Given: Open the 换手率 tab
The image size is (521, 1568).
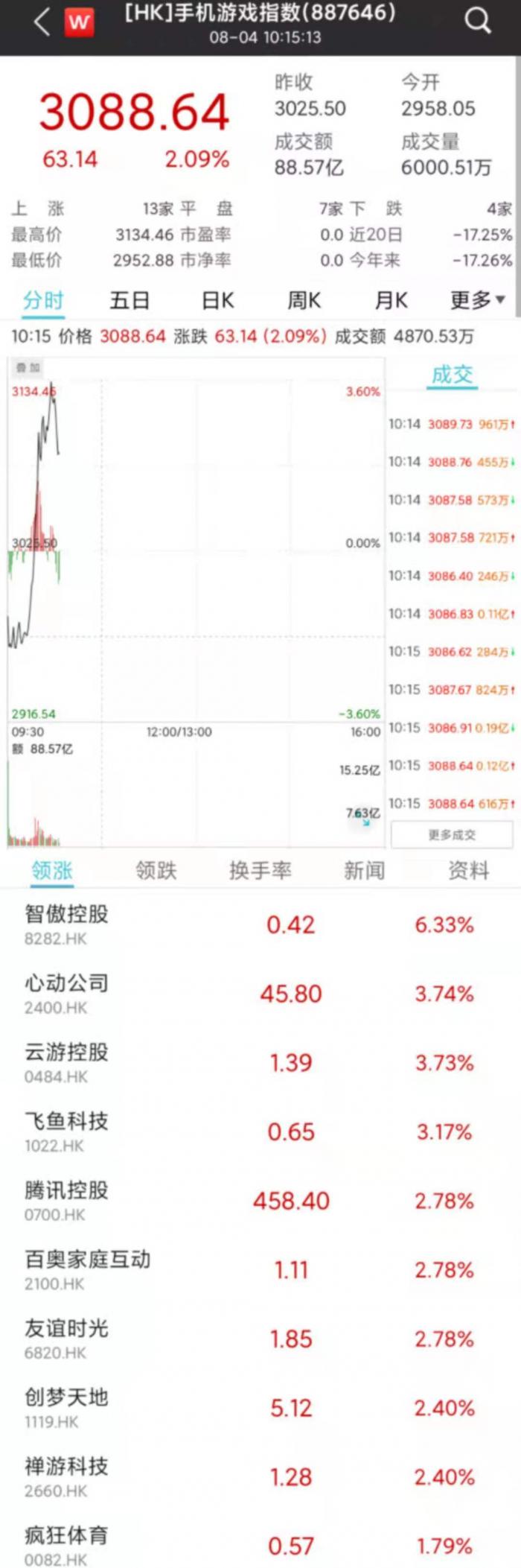Looking at the screenshot, I should coord(260,869).
